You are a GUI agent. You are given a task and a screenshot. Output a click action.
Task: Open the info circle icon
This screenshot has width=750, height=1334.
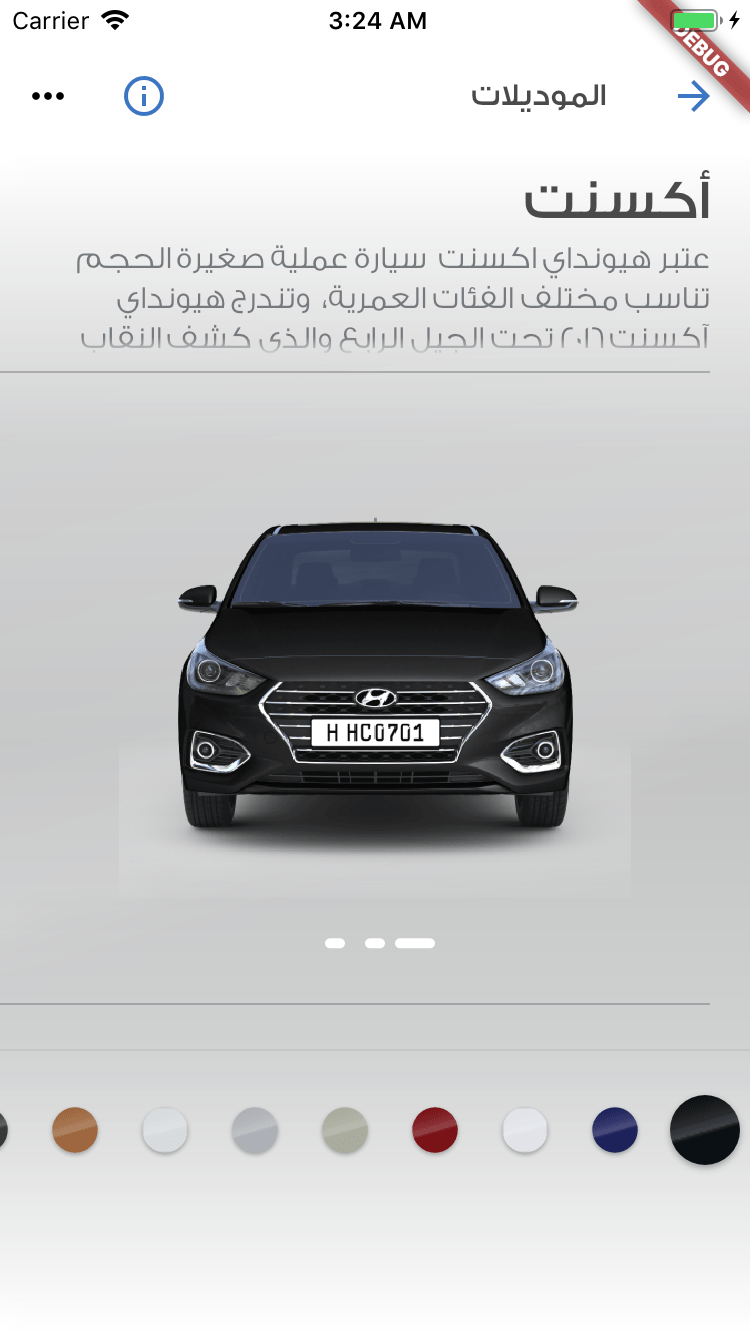click(144, 96)
